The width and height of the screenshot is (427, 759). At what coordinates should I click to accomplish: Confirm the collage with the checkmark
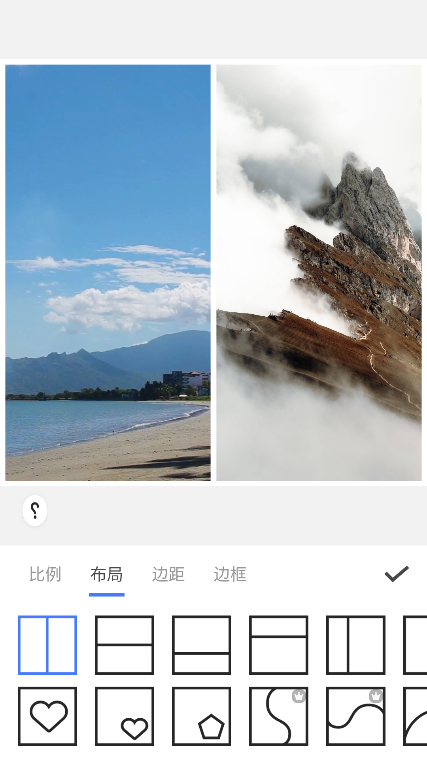tap(396, 574)
